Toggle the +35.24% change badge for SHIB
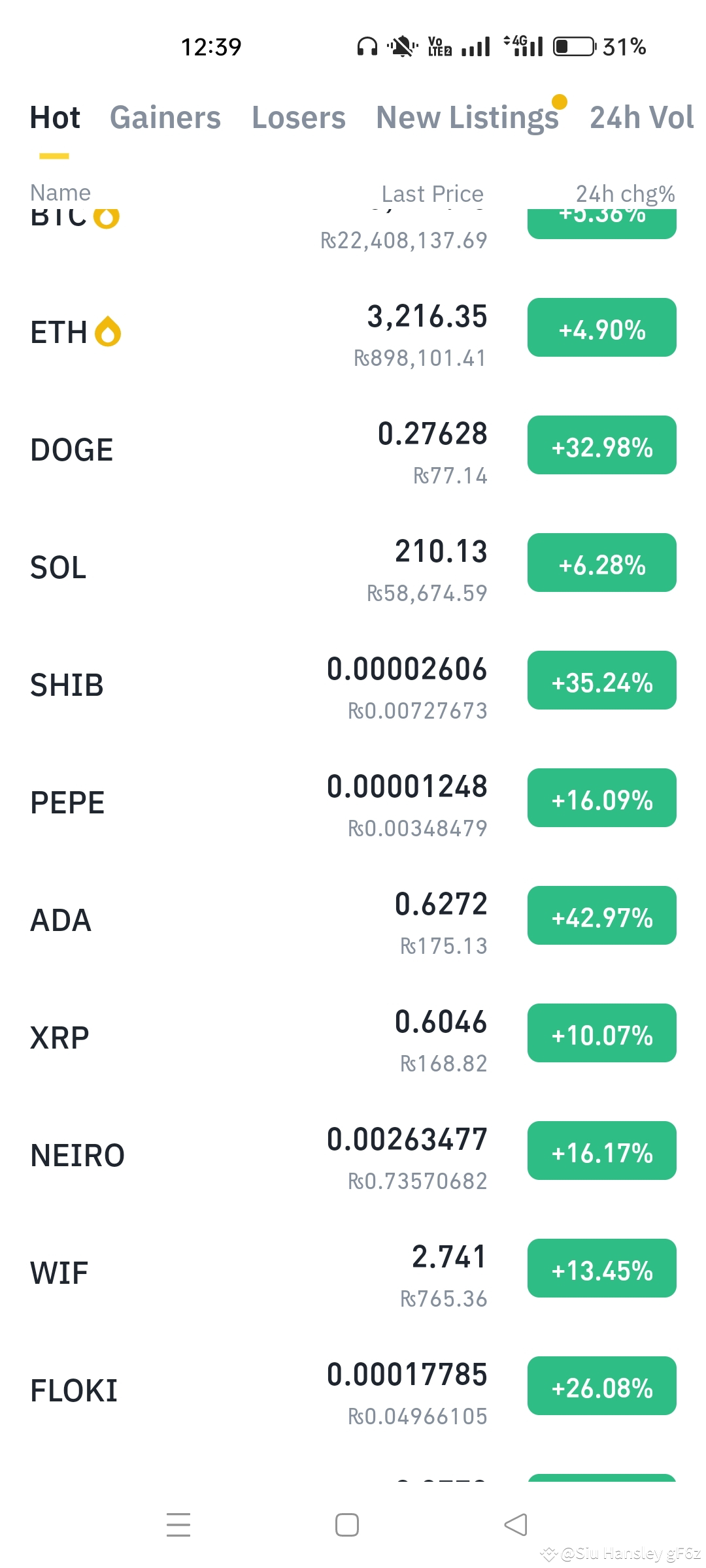The height and width of the screenshot is (1568, 706). (600, 681)
